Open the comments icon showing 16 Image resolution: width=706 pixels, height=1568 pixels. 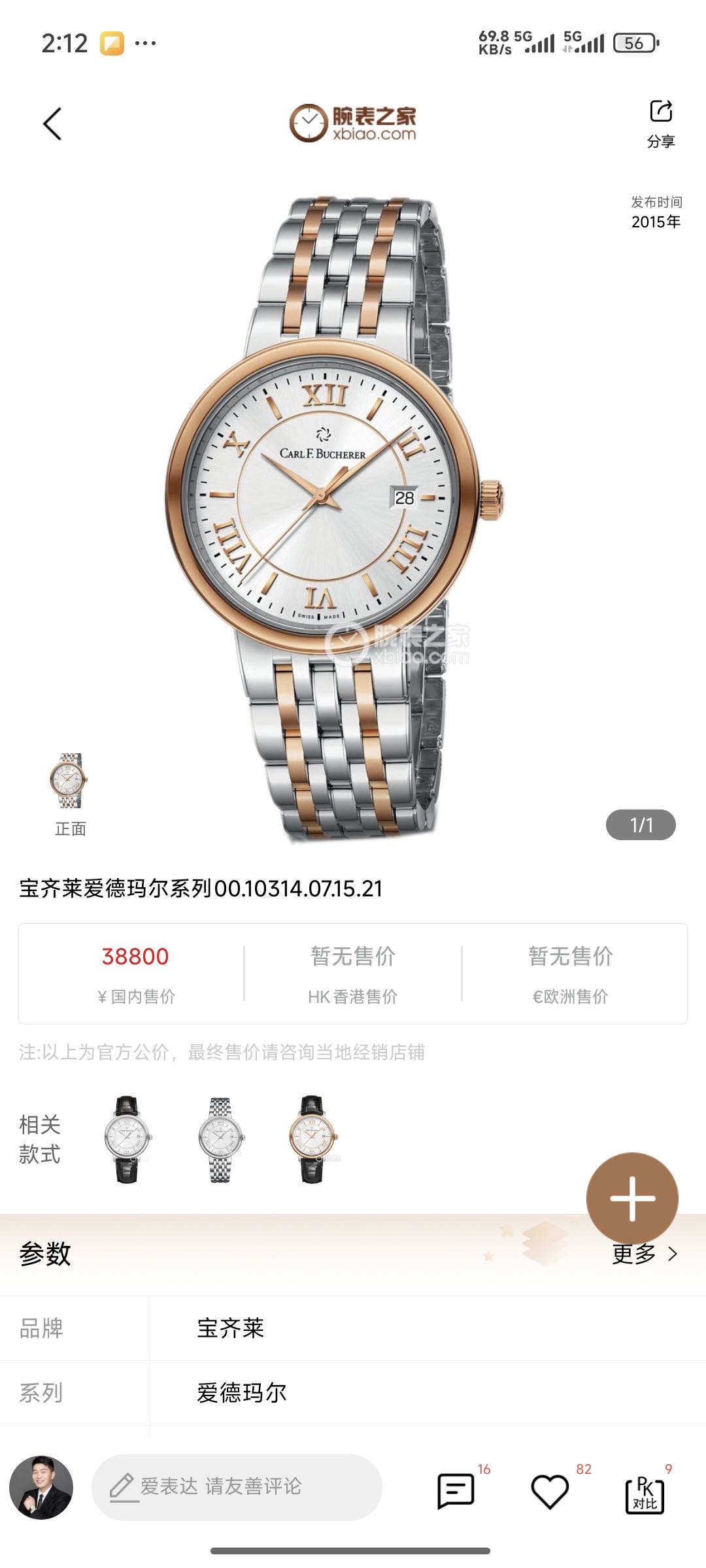click(x=456, y=1491)
